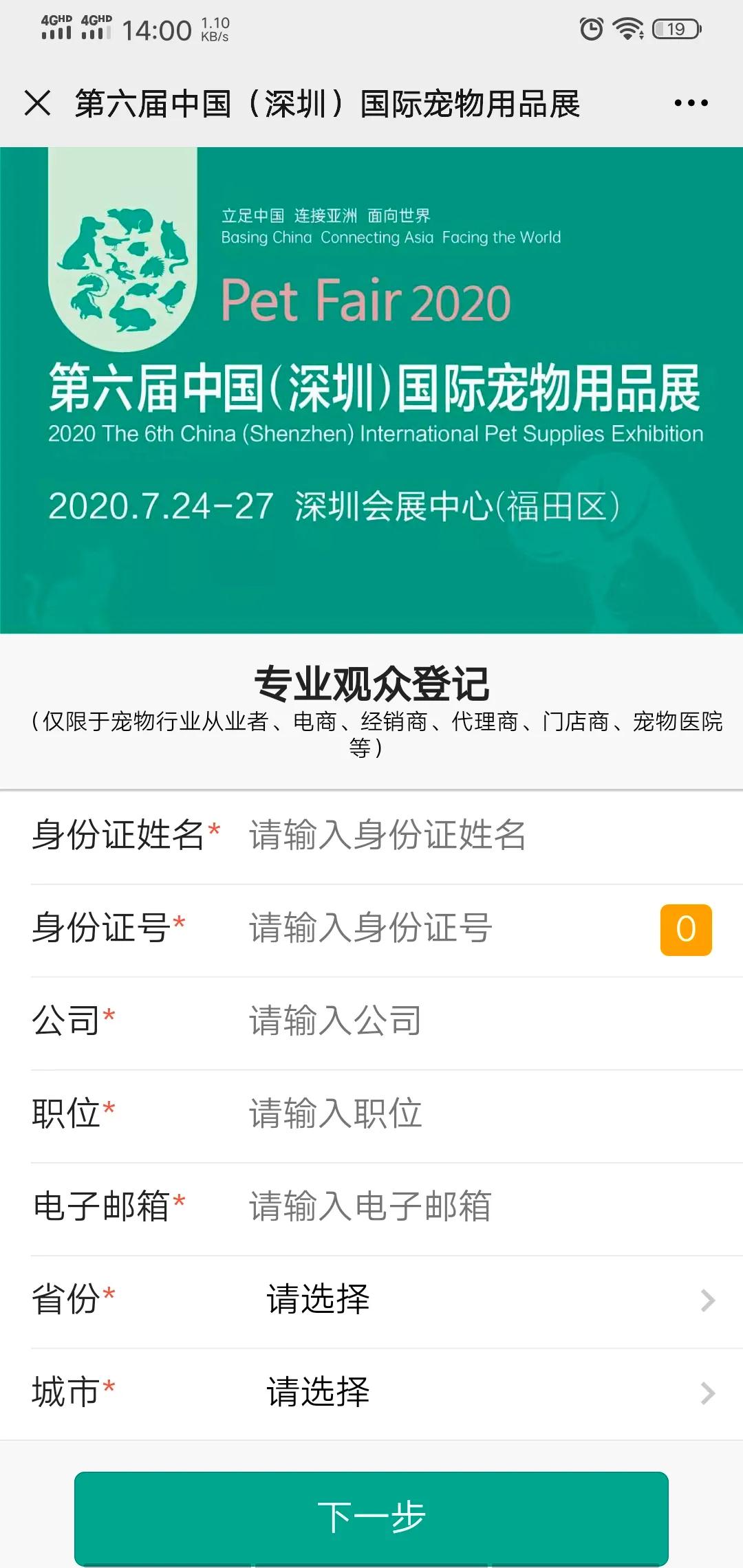Open the three-dot overflow menu

[691, 104]
